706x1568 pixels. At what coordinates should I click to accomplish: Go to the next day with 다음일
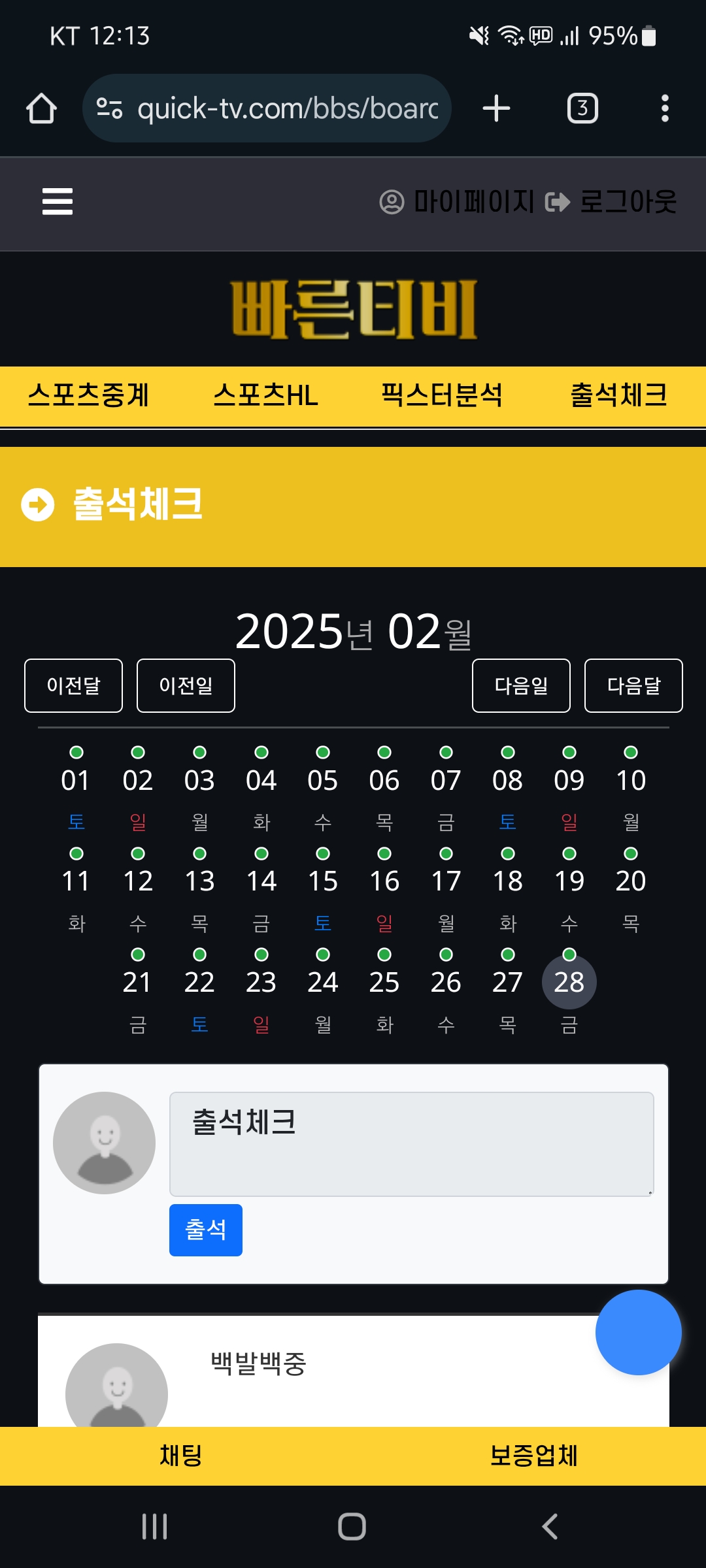[521, 686]
